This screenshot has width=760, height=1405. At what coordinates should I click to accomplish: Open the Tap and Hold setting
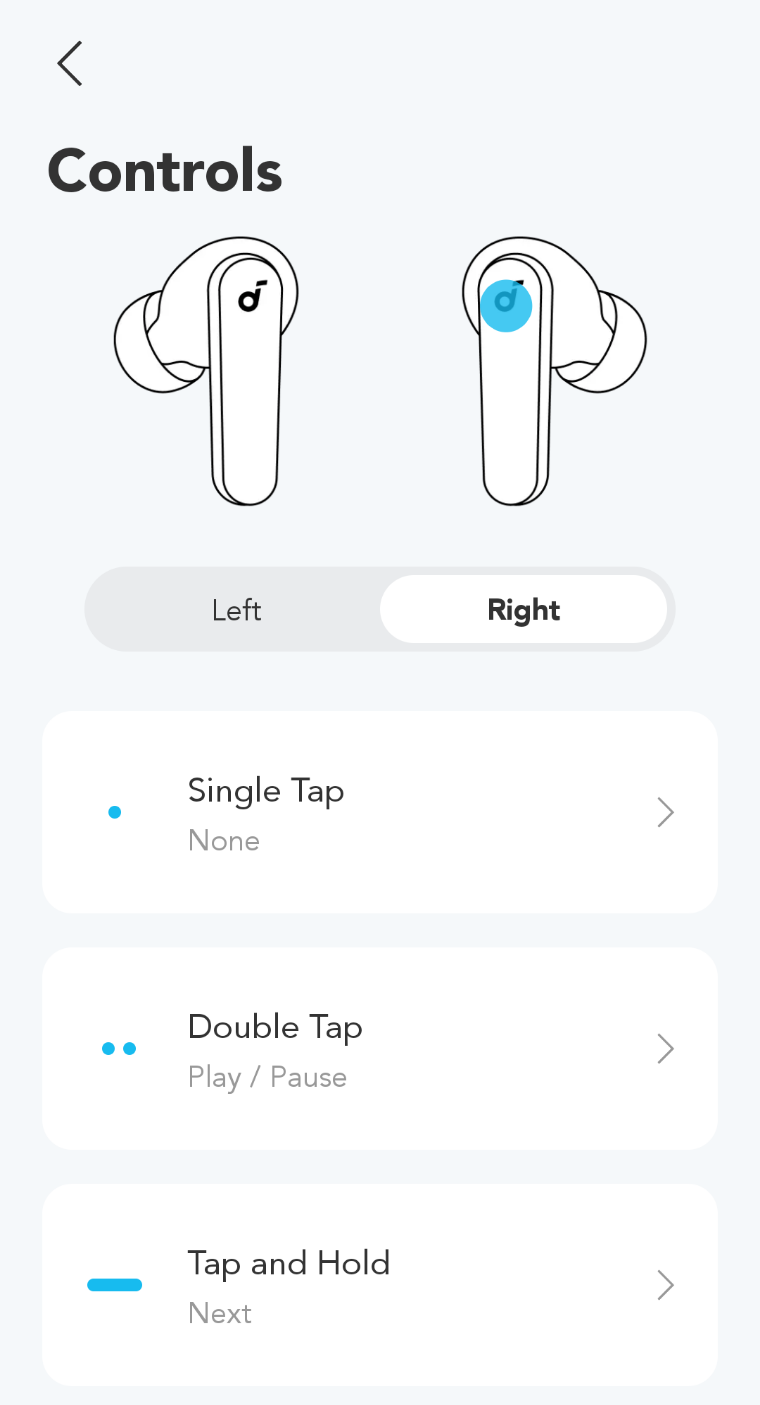pos(380,1284)
